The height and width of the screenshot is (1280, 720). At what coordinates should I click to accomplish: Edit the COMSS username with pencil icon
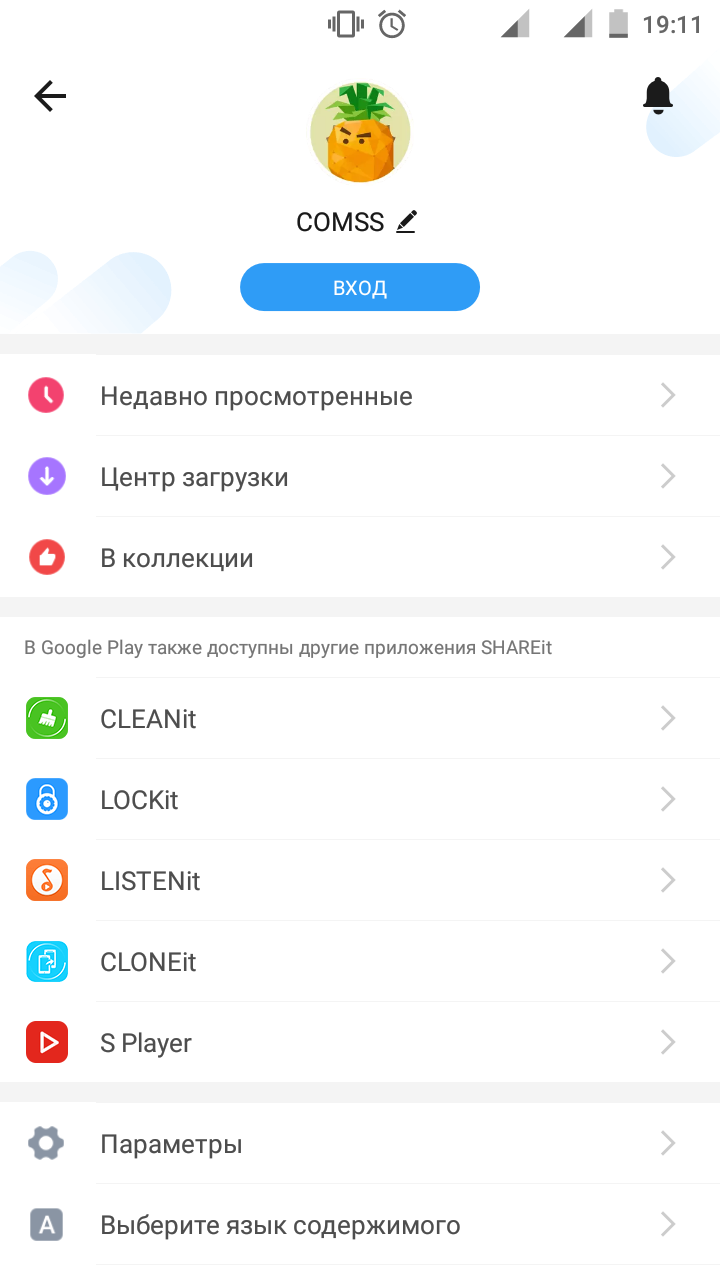click(406, 221)
